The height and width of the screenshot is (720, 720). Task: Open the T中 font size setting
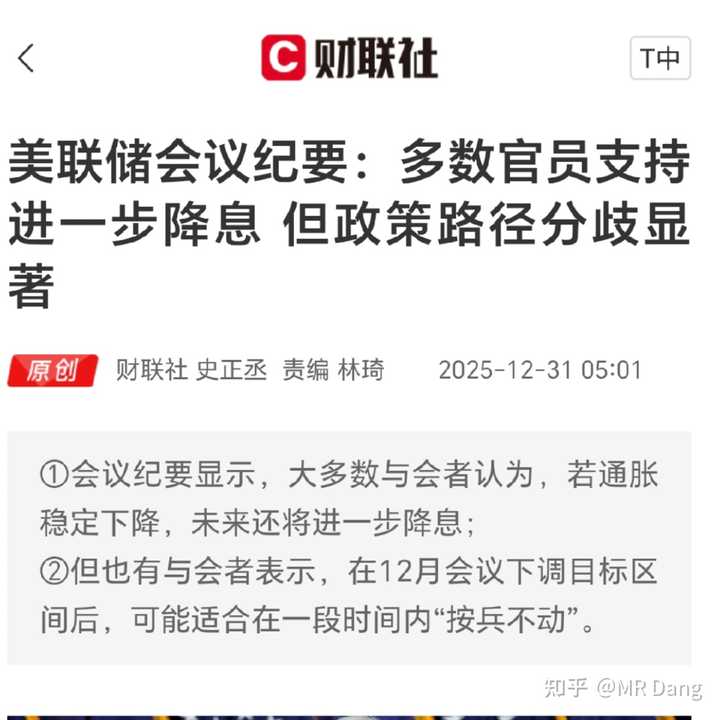[660, 59]
